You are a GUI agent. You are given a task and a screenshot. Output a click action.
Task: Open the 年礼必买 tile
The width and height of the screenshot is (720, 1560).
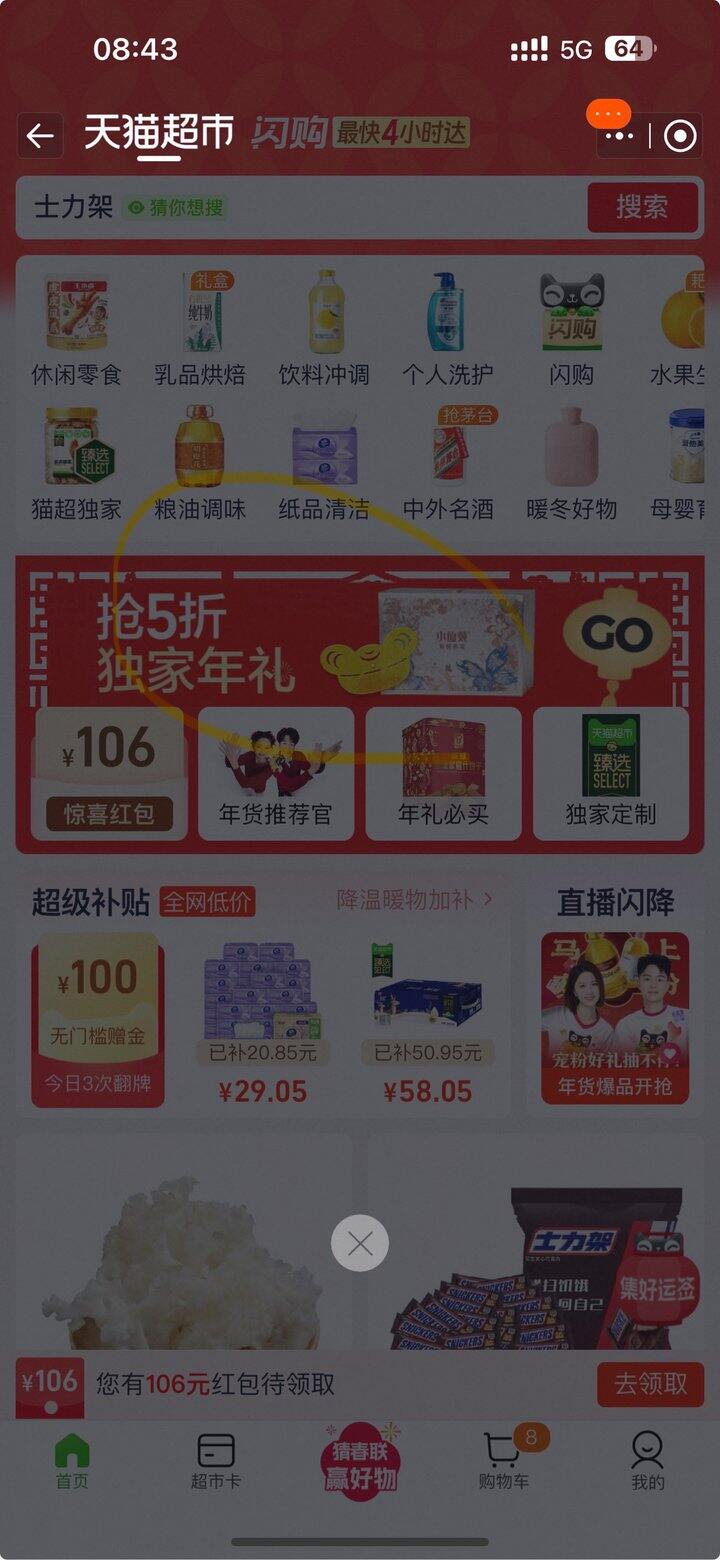click(x=443, y=773)
